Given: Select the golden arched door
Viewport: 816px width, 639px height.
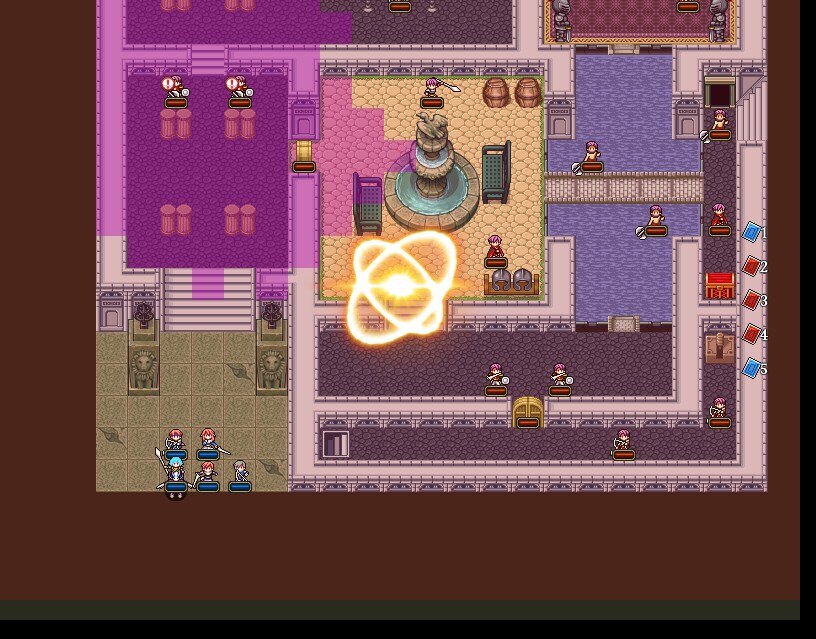Looking at the screenshot, I should point(528,411).
